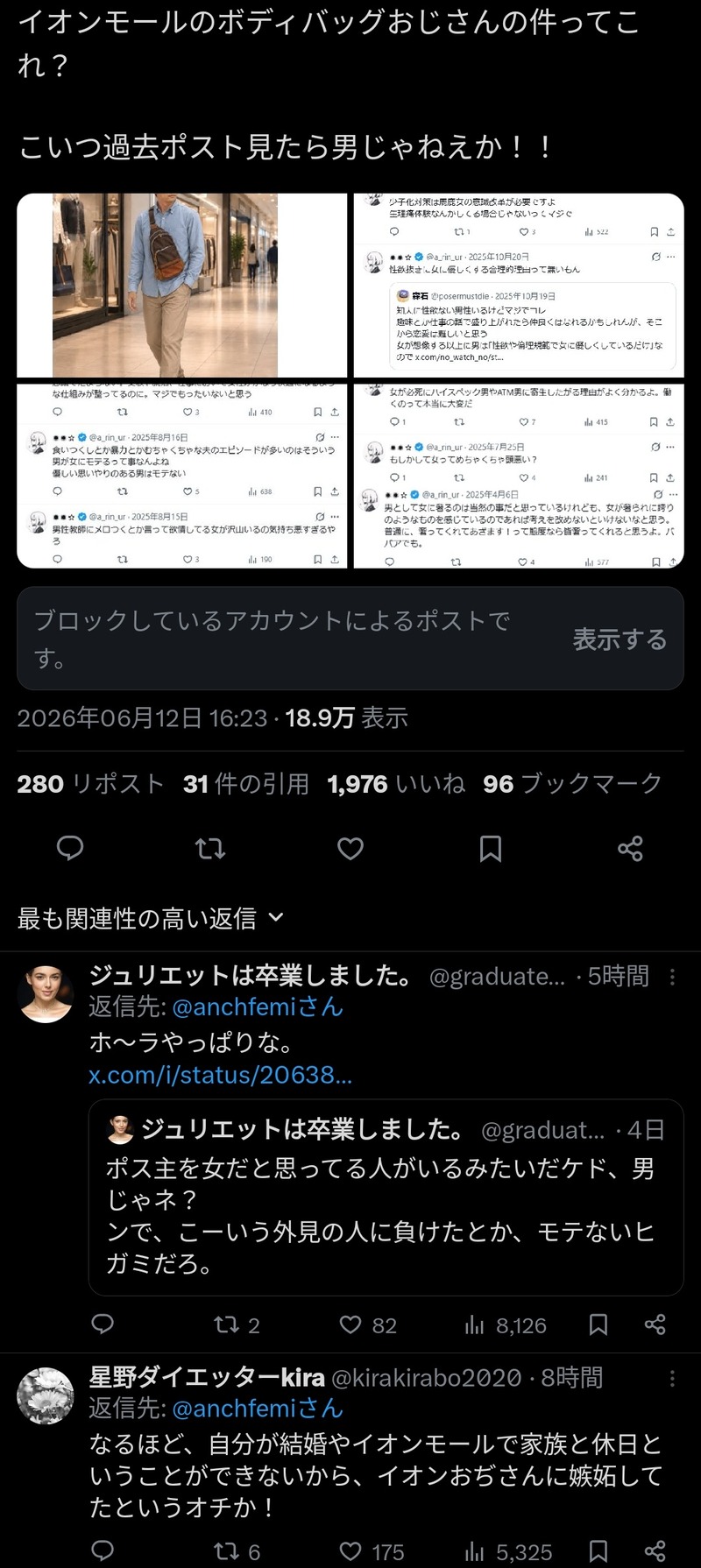The width and height of the screenshot is (701, 1568).
Task: Like ジュリエット's reply with 82 likes
Action: [368, 1325]
